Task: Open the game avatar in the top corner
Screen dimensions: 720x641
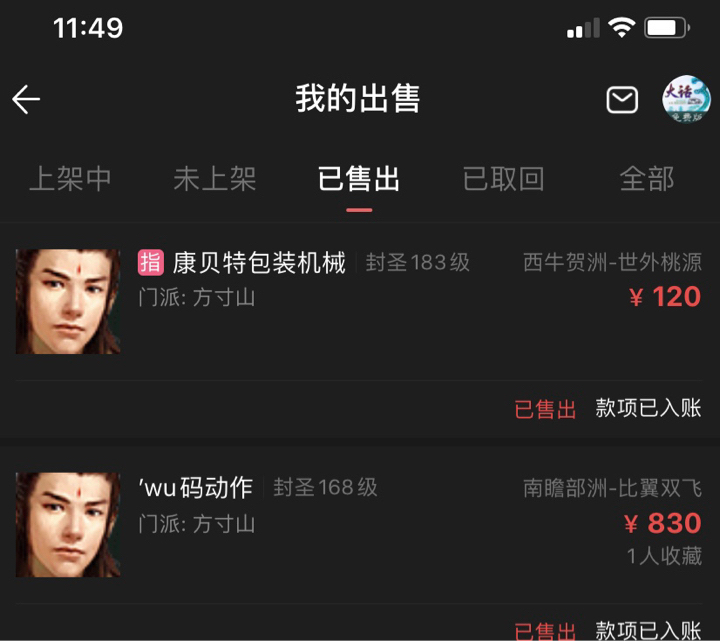Action: (x=687, y=99)
